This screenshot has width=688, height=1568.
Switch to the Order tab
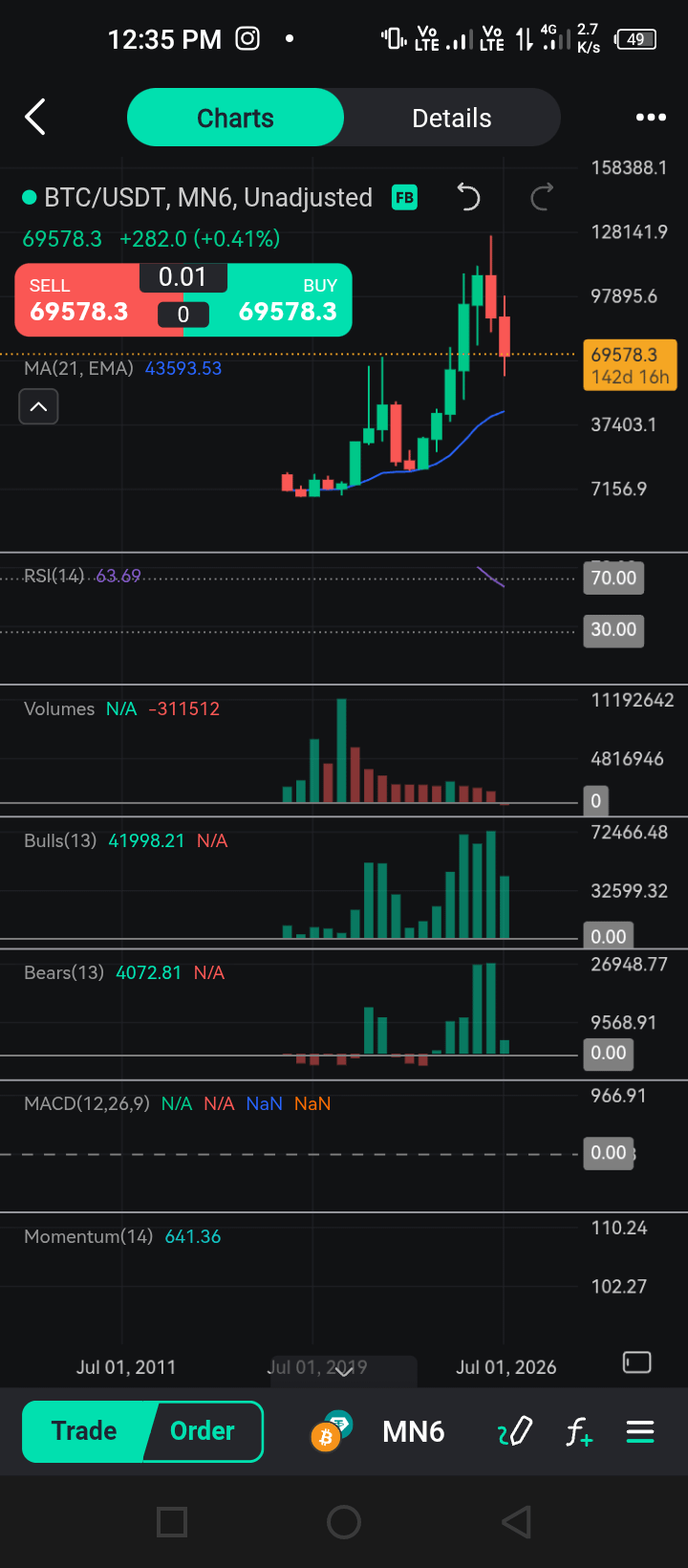tap(203, 1431)
